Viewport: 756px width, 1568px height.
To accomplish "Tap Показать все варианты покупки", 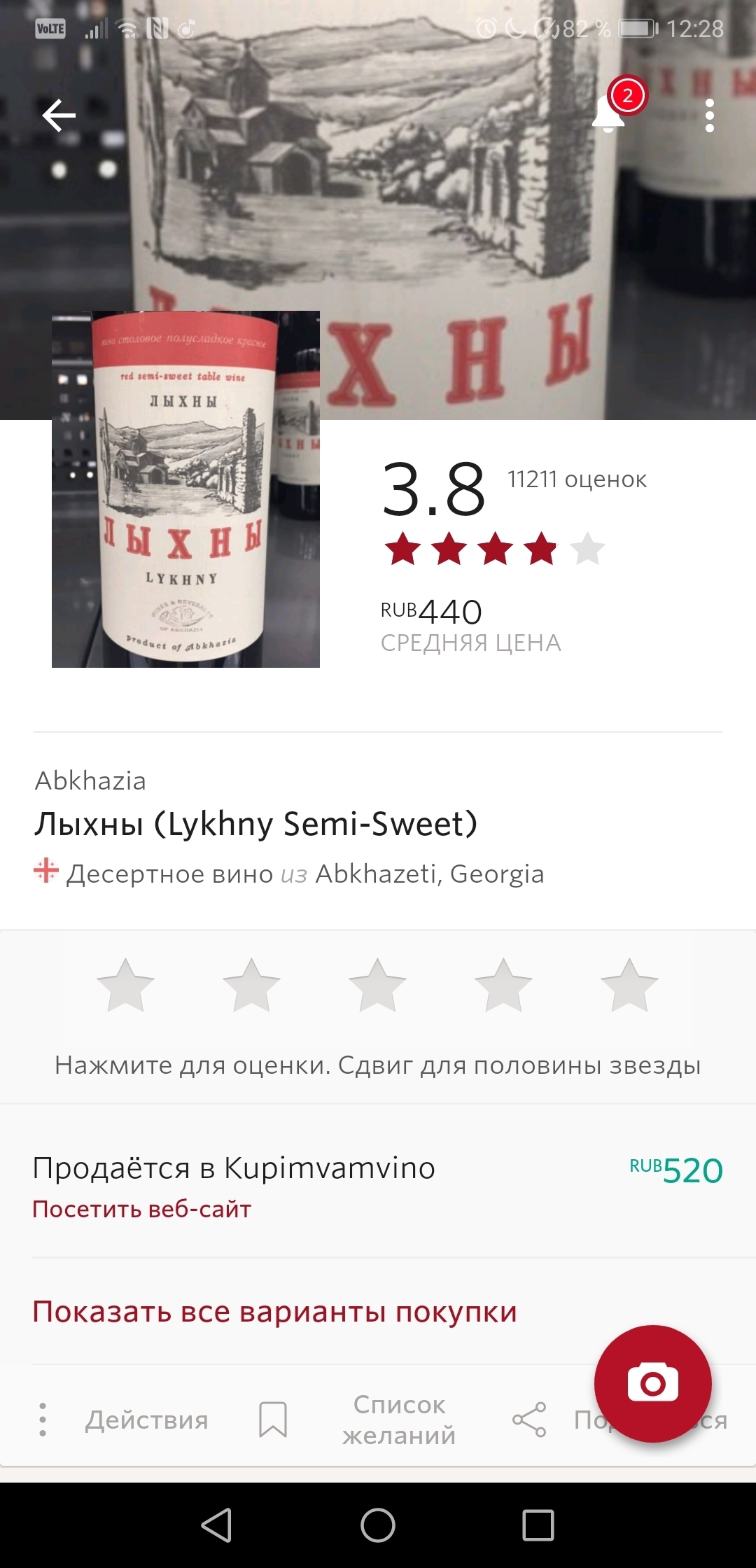I will tap(274, 1311).
